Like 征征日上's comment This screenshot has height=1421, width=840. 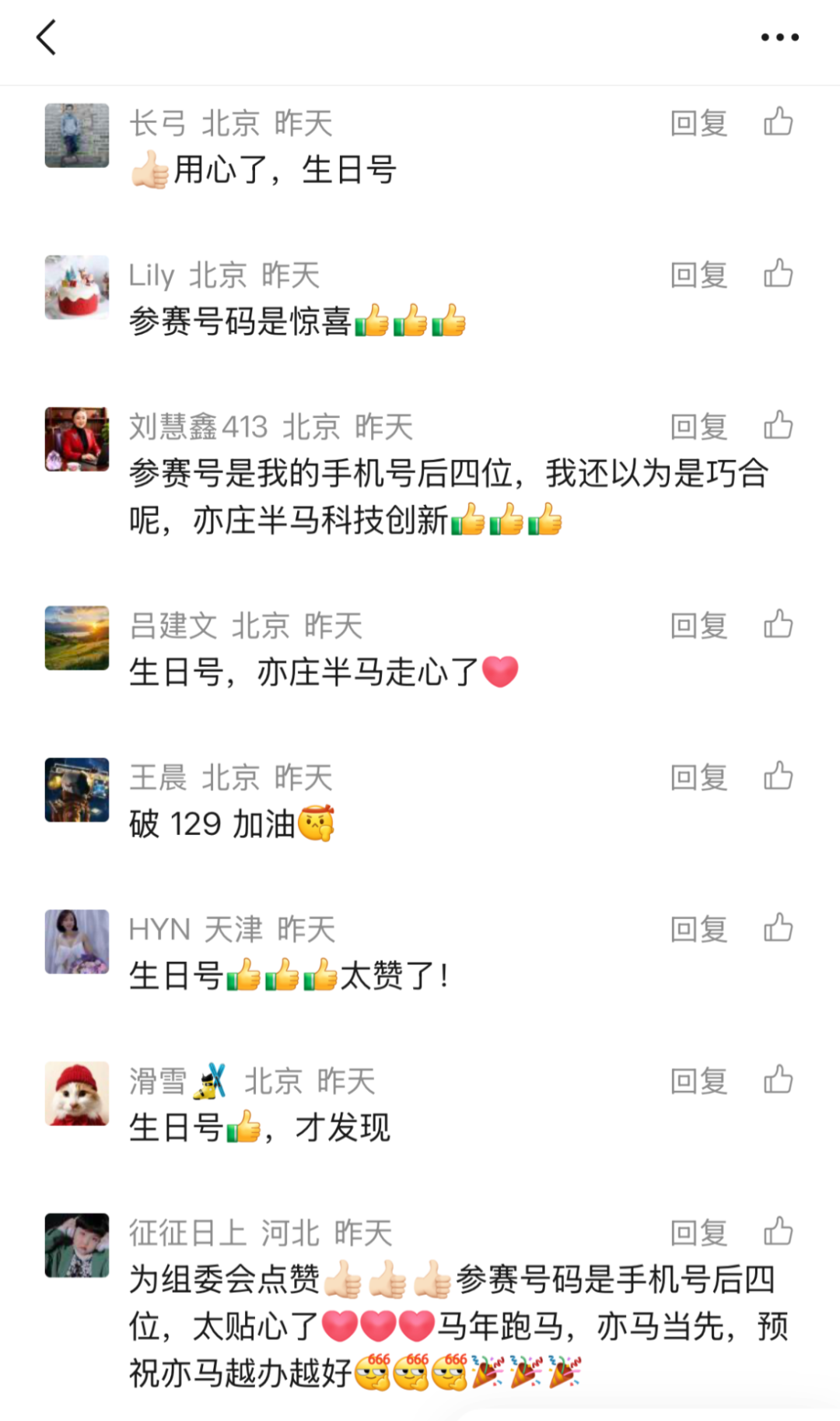pyautogui.click(x=778, y=1232)
